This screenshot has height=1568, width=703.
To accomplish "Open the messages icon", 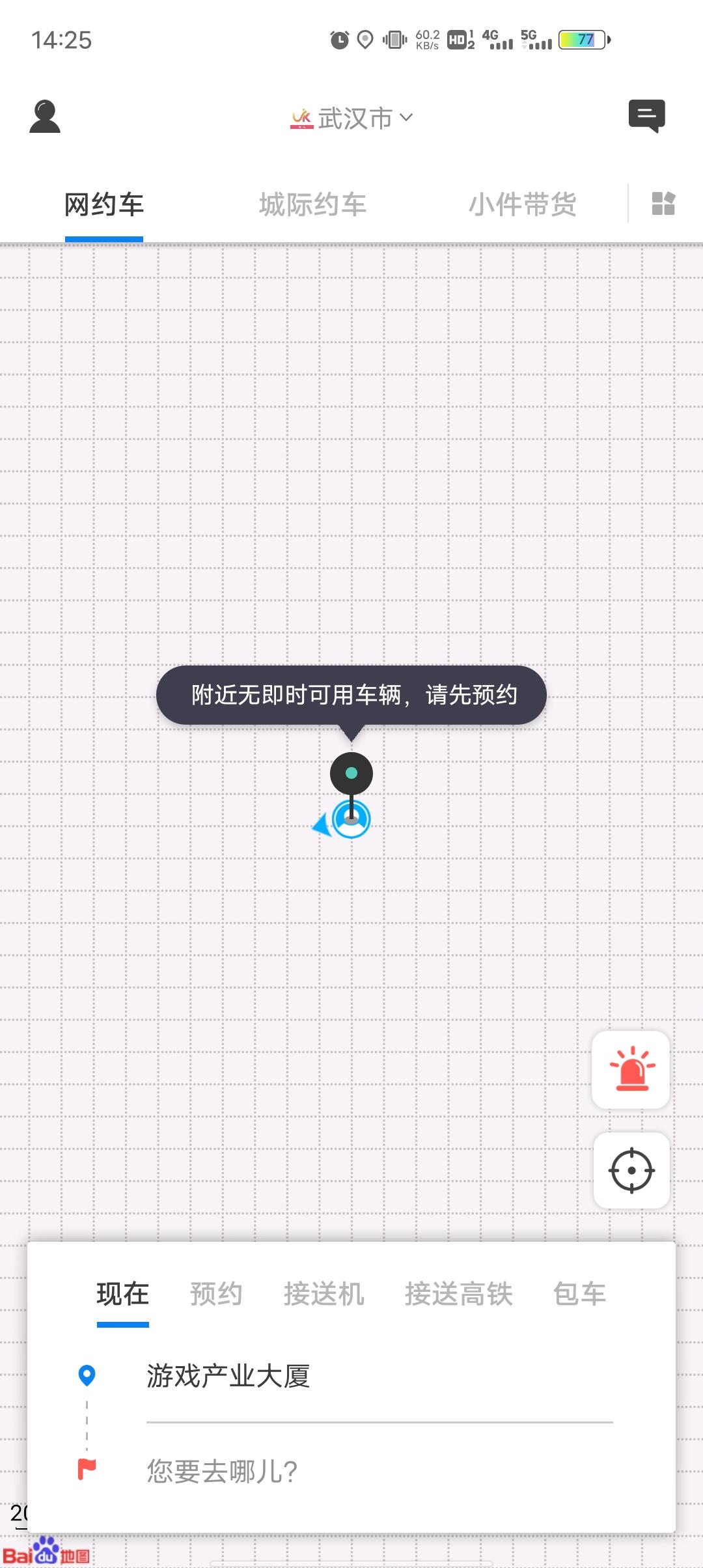I will coord(646,117).
